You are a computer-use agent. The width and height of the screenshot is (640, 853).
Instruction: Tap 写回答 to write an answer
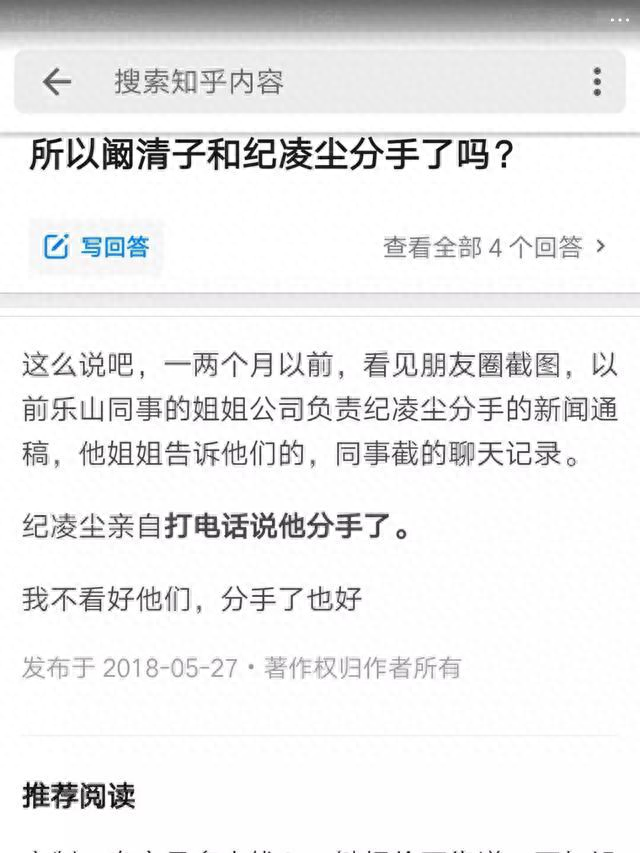(97, 246)
